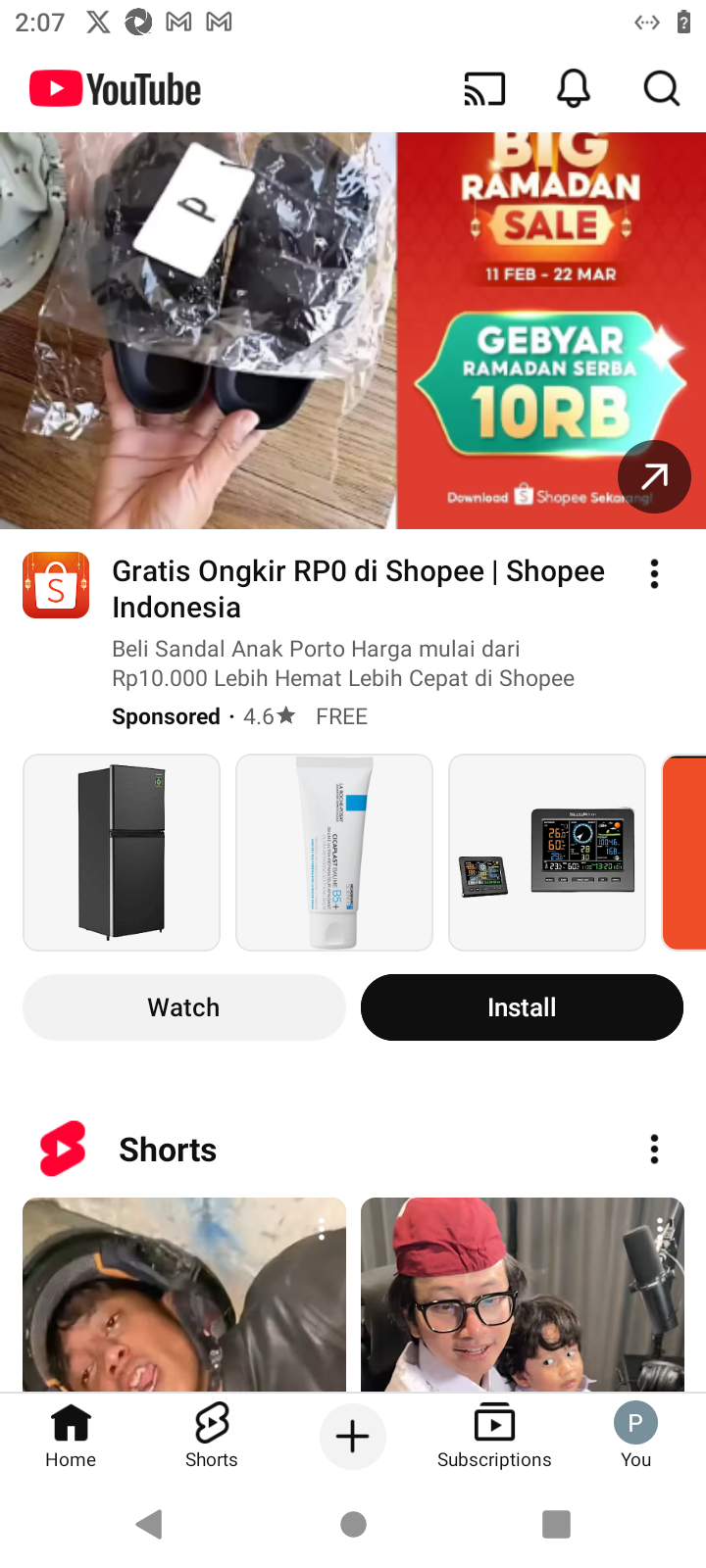Open the cast to device icon
The image size is (706, 1568).
click(x=484, y=89)
